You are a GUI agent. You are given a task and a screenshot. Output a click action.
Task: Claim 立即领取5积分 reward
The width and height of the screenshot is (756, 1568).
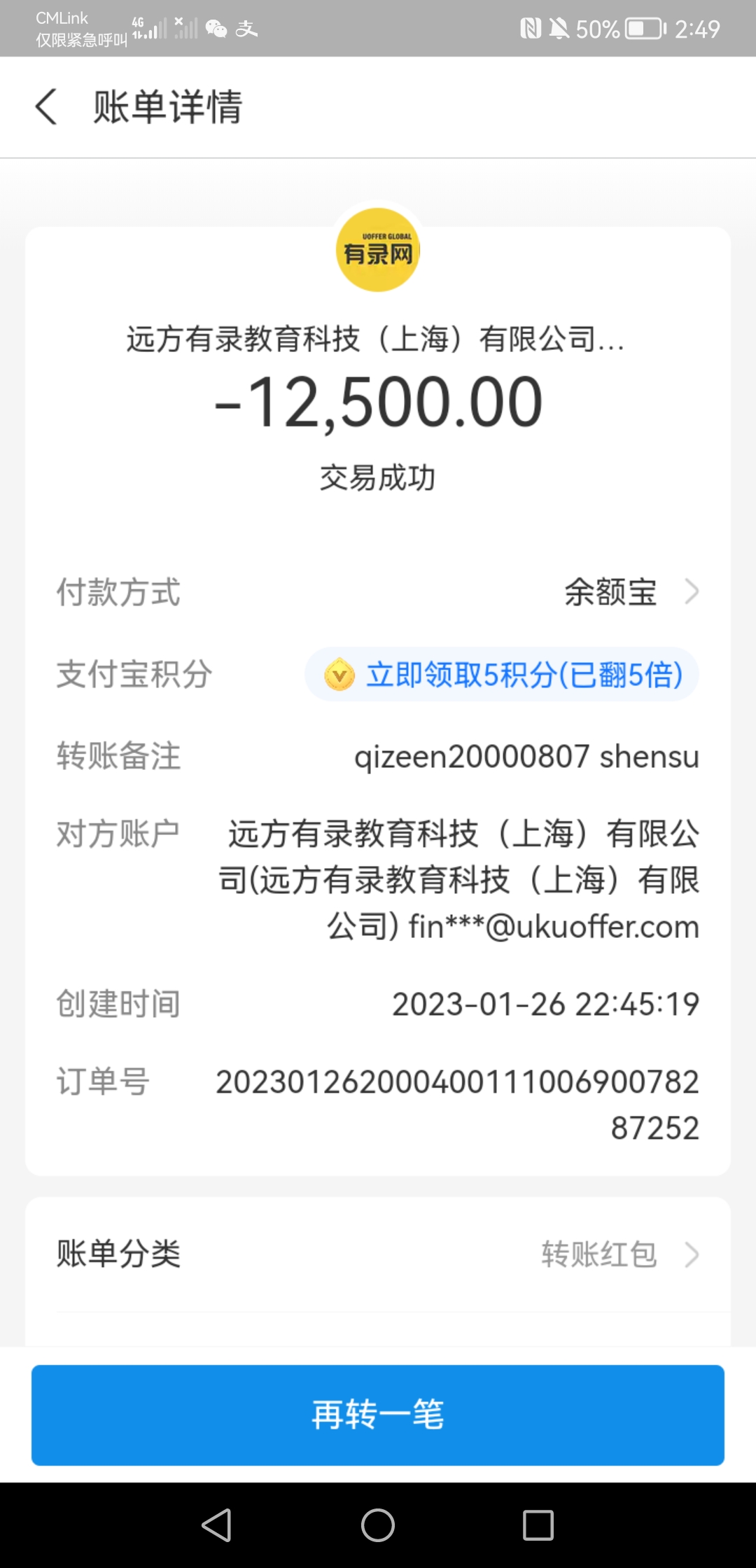[x=502, y=675]
